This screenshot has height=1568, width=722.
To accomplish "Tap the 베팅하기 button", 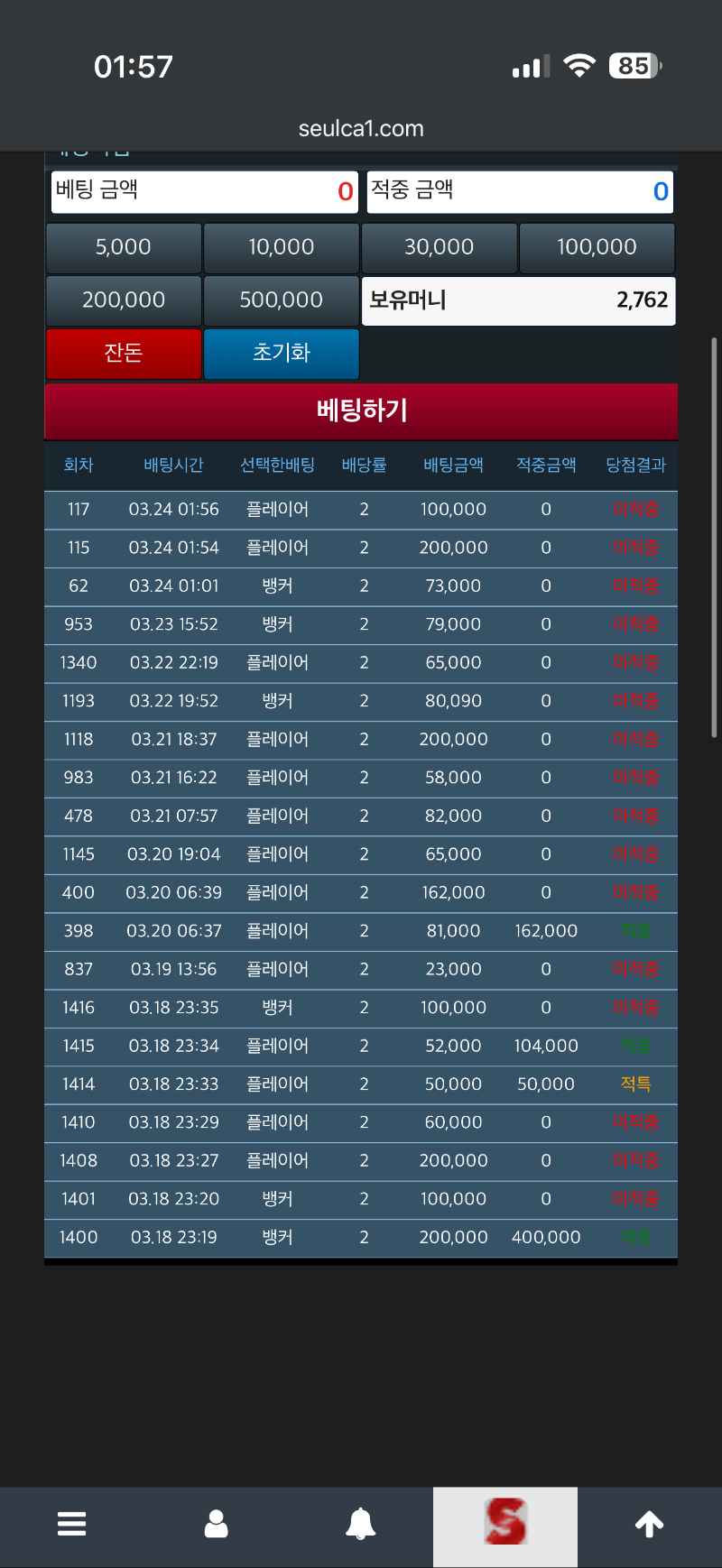I will pos(361,411).
